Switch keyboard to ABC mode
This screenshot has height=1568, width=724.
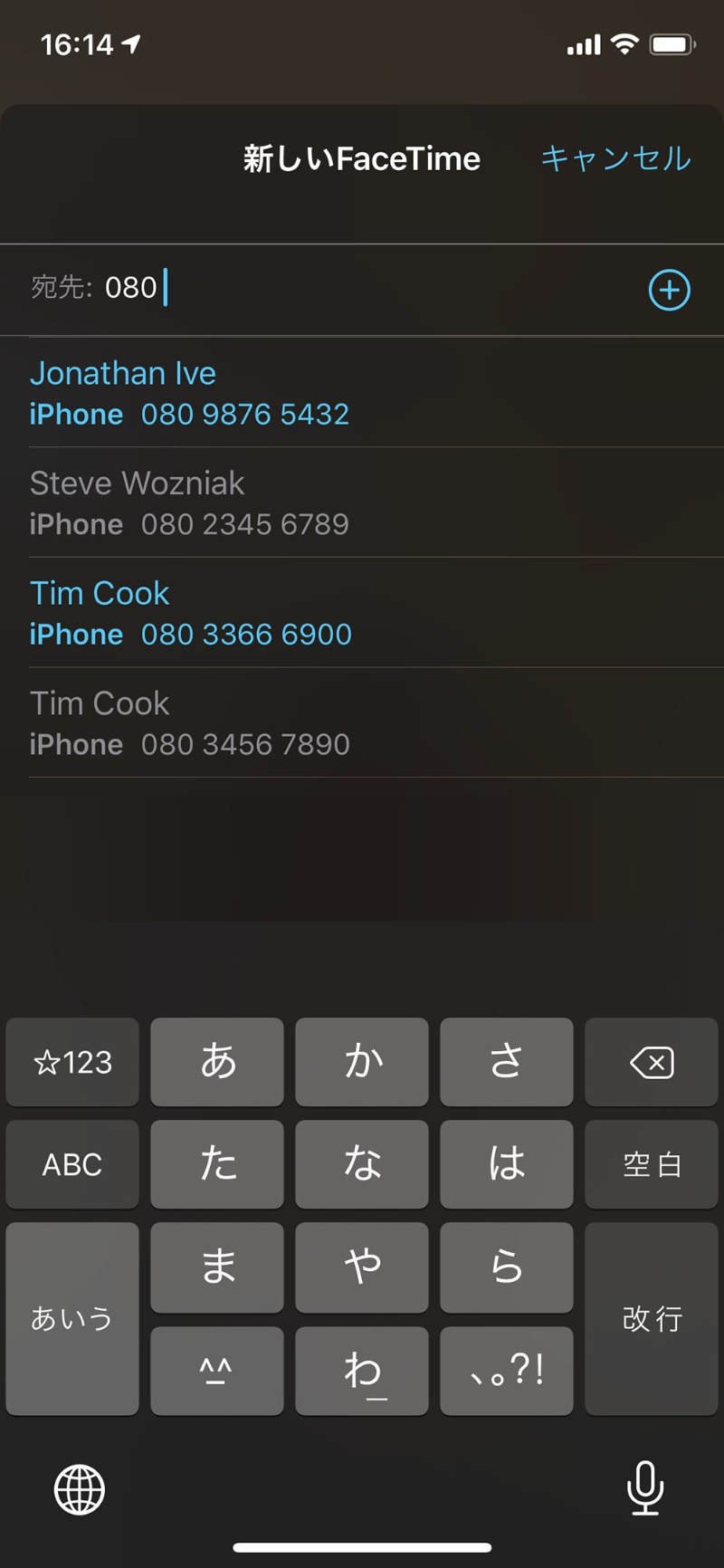point(72,1164)
